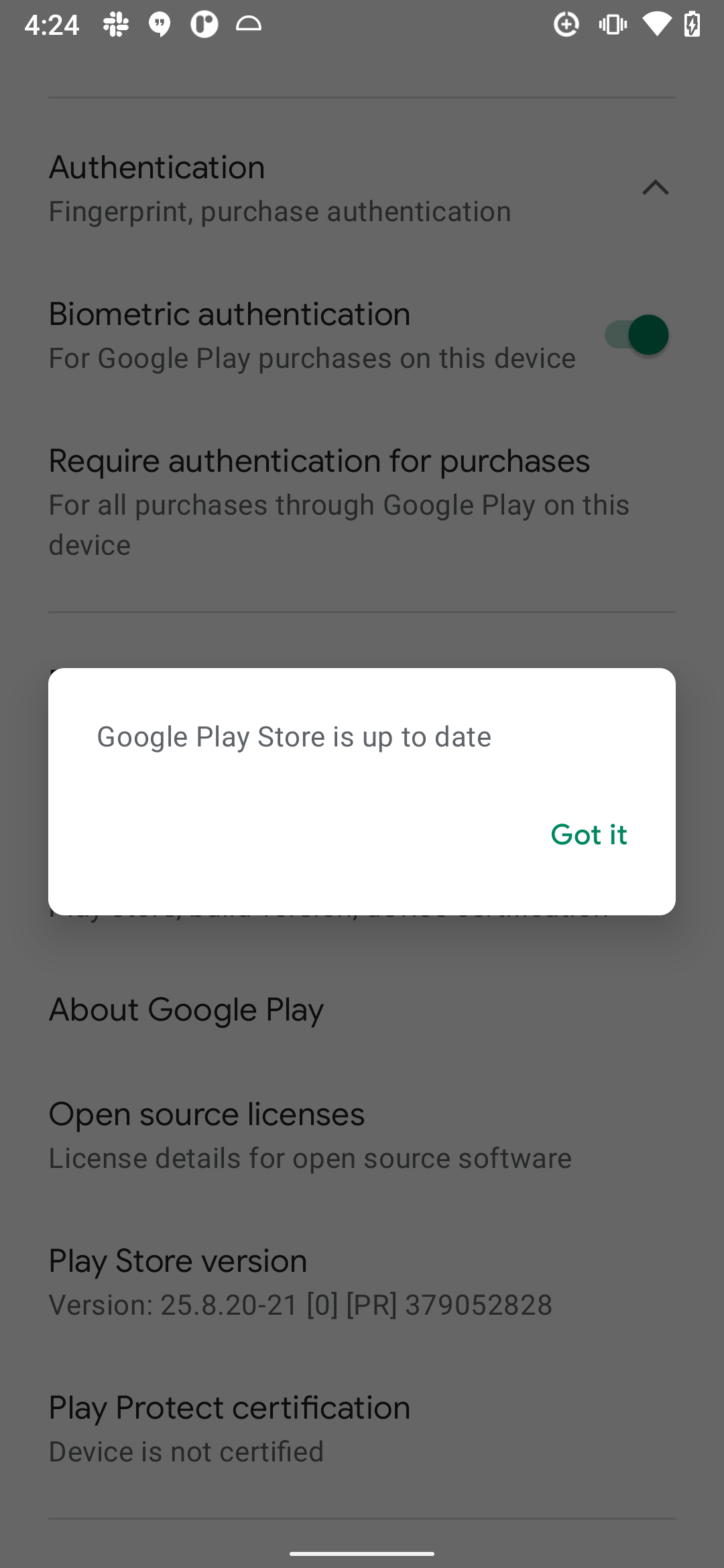This screenshot has width=724, height=1568.
Task: Tap the circular app notification icon
Action: click(x=205, y=24)
